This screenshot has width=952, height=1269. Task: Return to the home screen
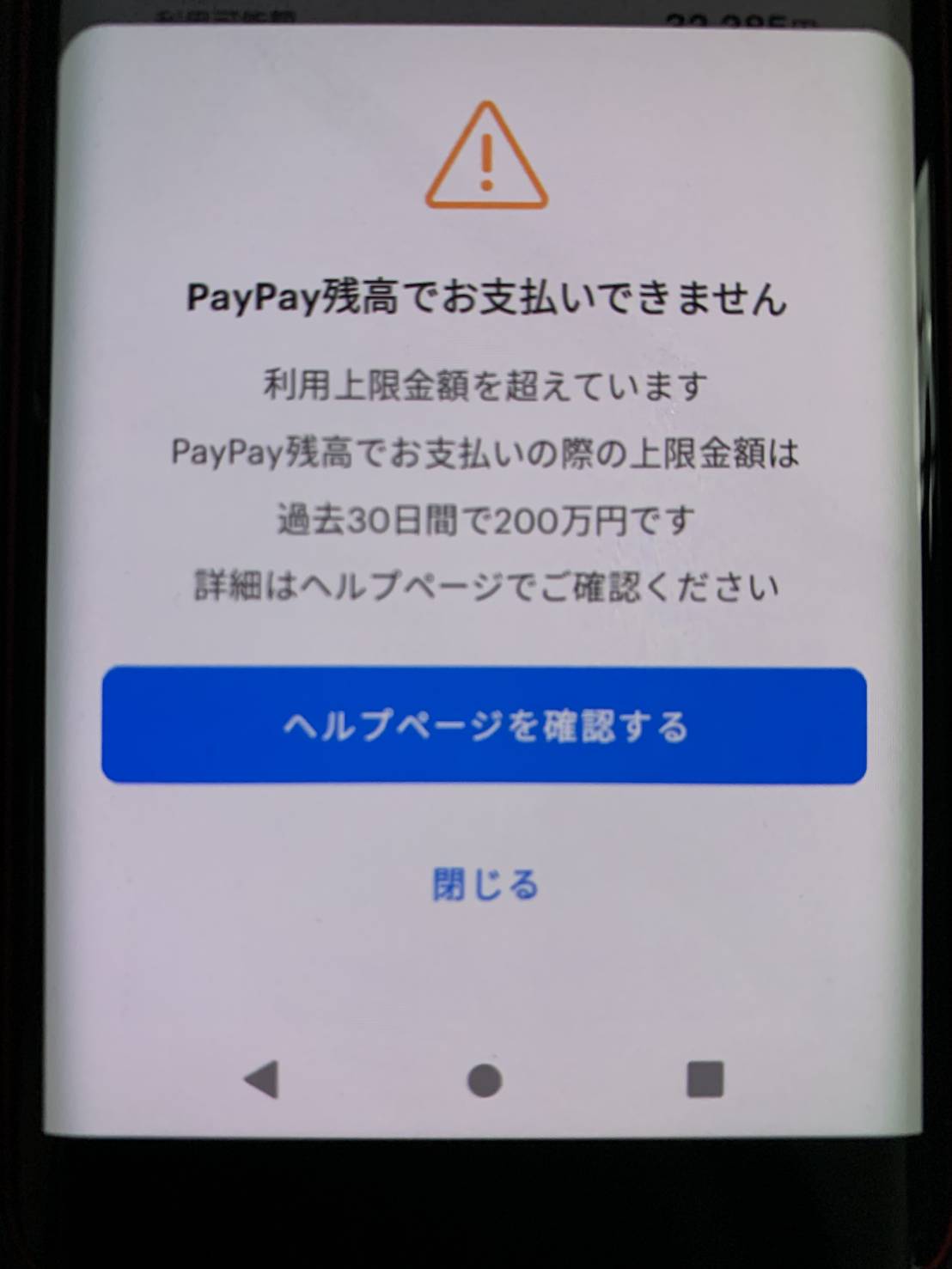coord(484,1080)
